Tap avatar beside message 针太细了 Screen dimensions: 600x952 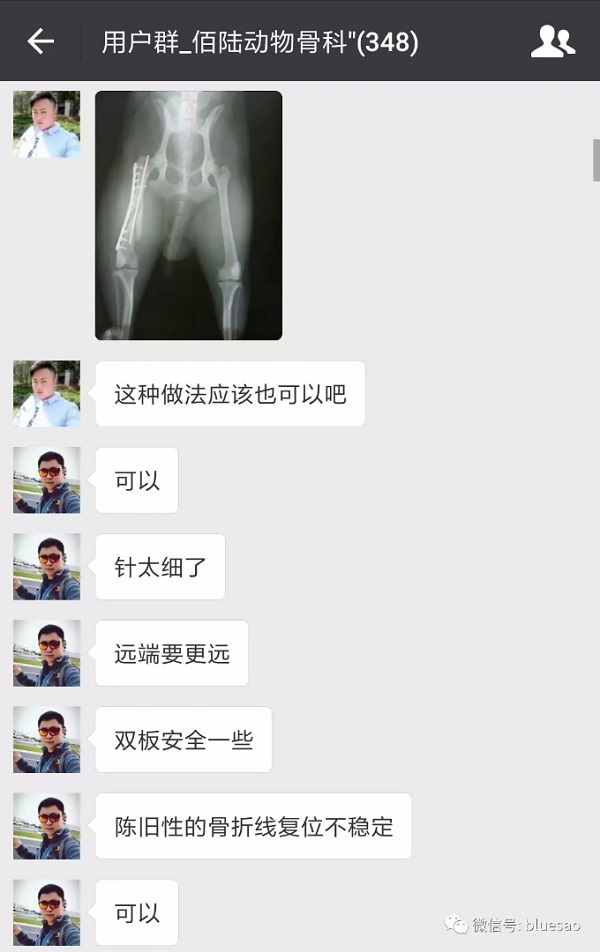point(46,566)
